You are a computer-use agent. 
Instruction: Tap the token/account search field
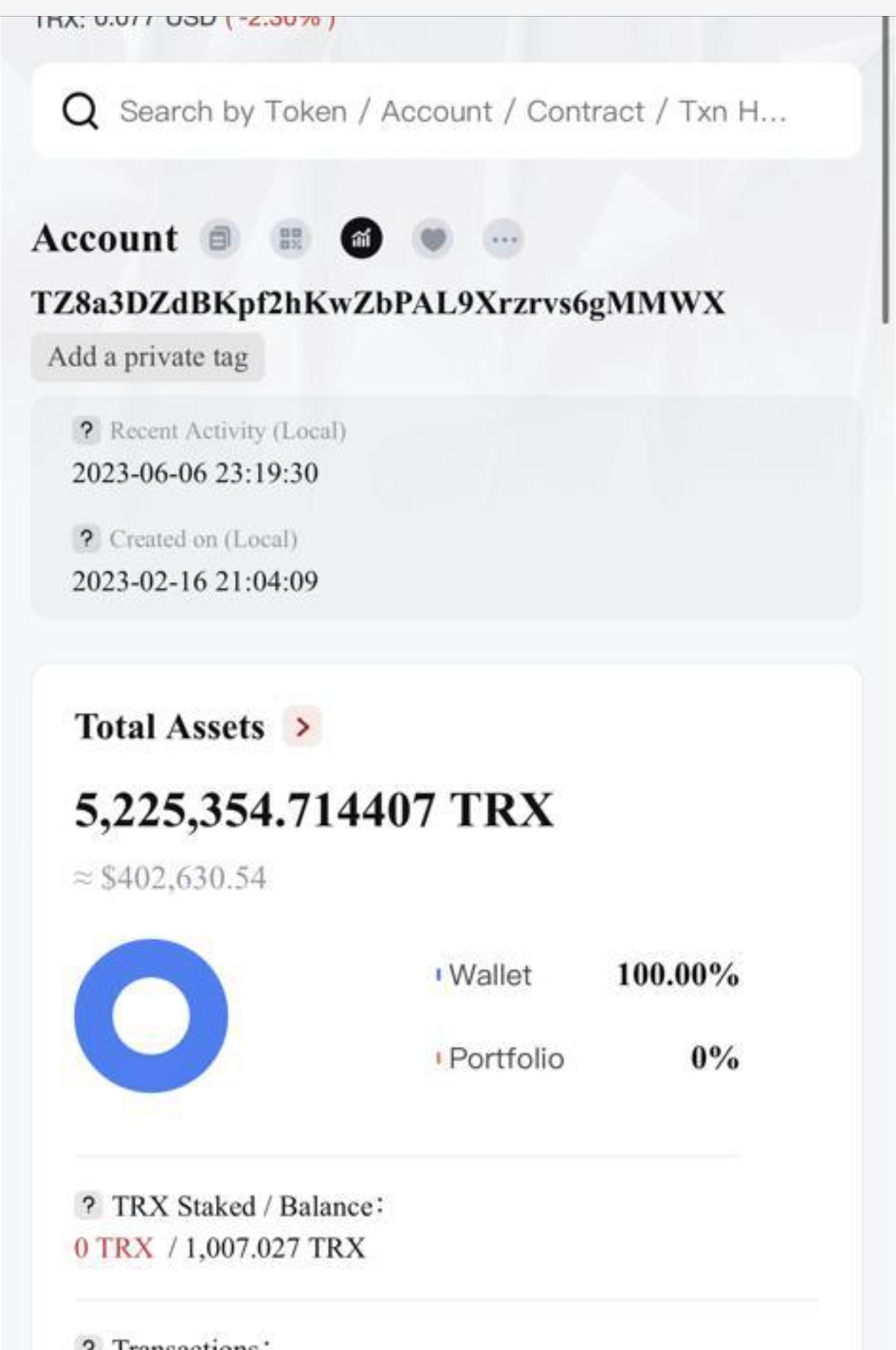[451, 111]
